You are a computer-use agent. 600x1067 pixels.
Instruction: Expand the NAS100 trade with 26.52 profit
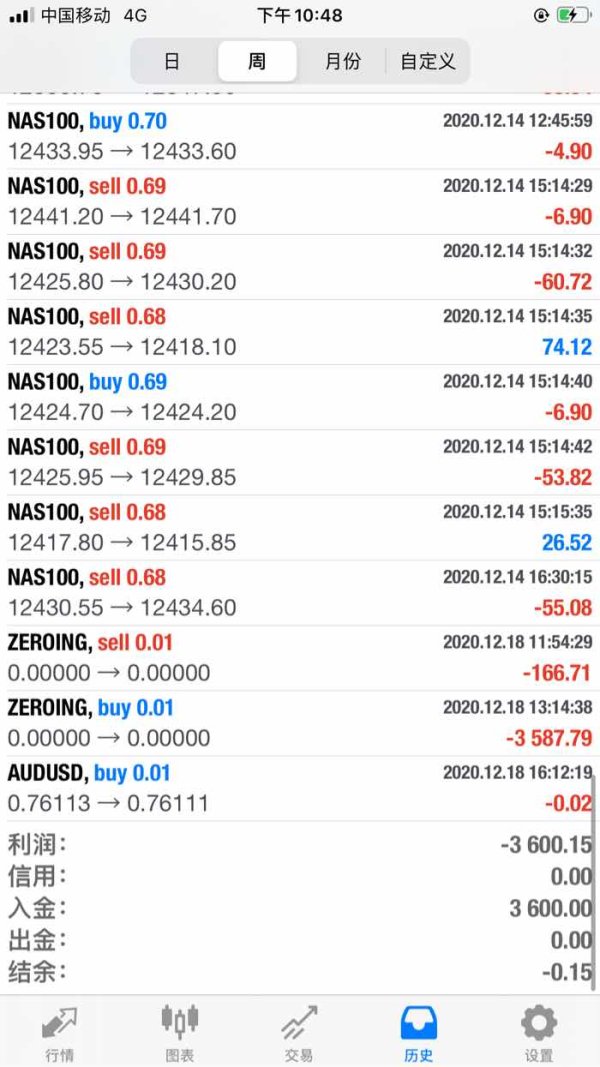click(299, 528)
